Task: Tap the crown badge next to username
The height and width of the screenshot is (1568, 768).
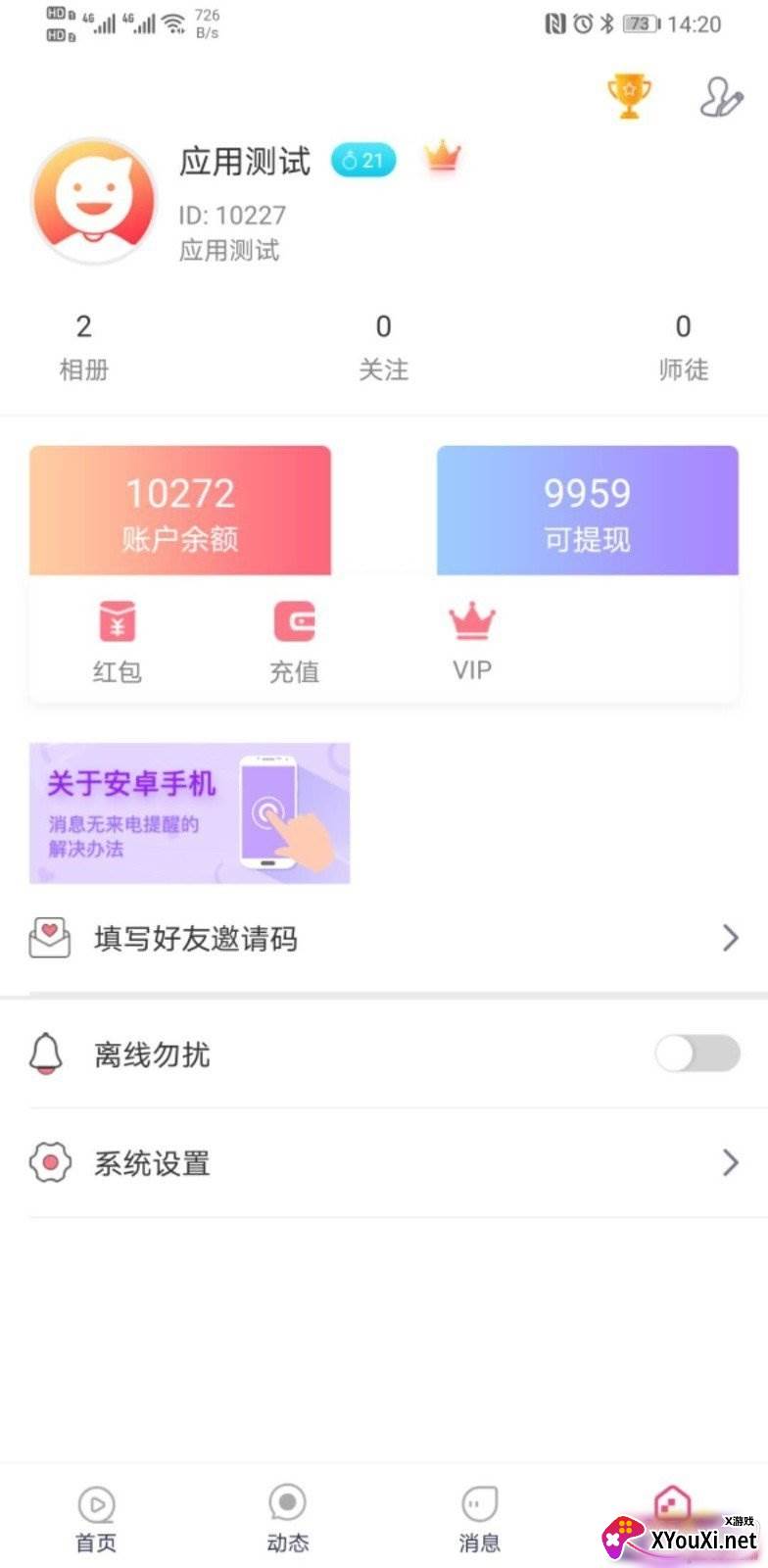Action: 443,155
